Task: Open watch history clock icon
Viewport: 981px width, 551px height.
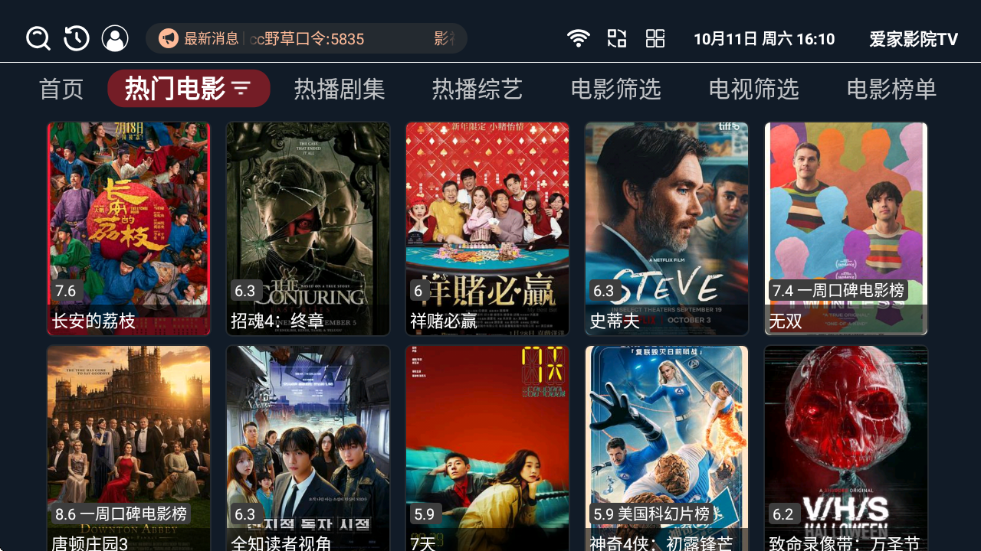Action: [77, 39]
